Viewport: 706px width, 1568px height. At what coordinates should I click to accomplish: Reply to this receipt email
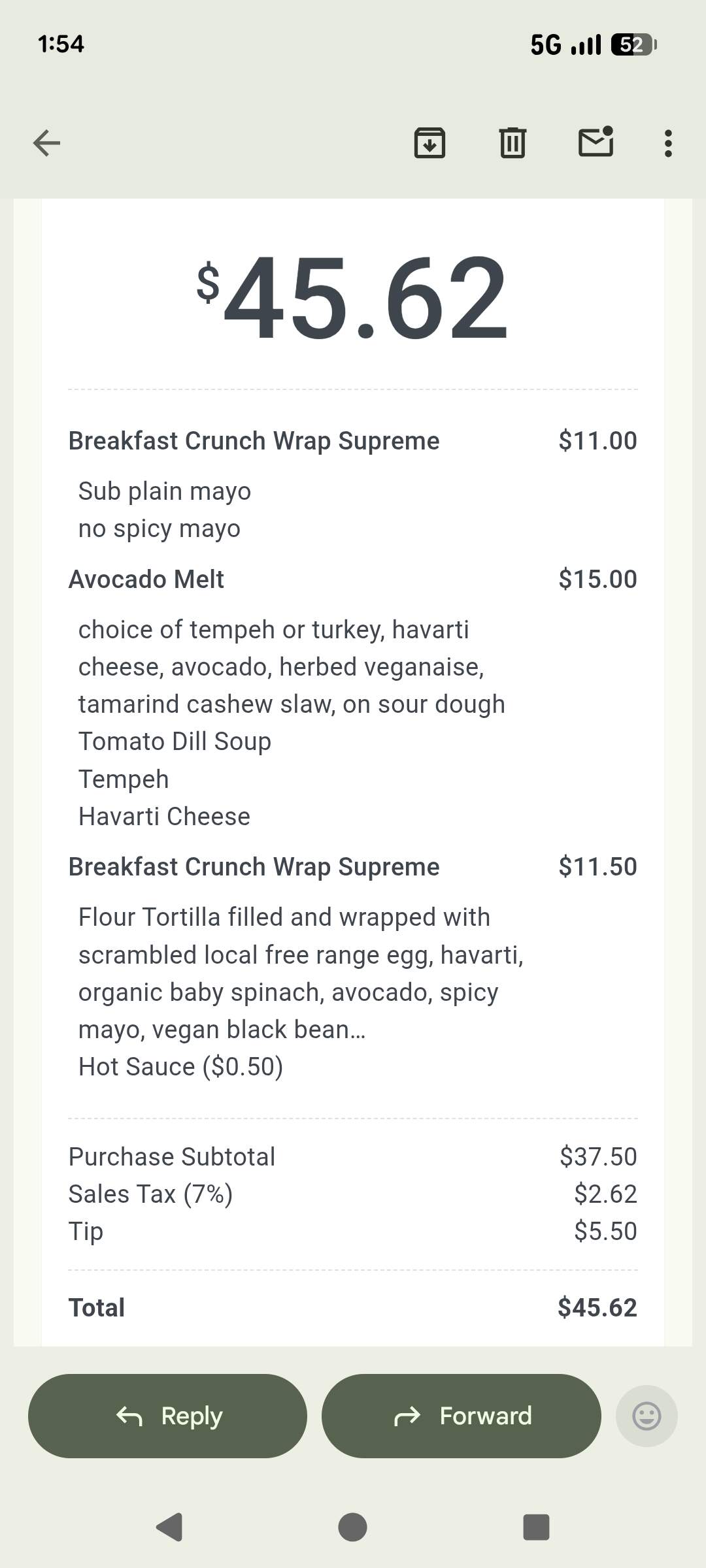pos(167,1416)
